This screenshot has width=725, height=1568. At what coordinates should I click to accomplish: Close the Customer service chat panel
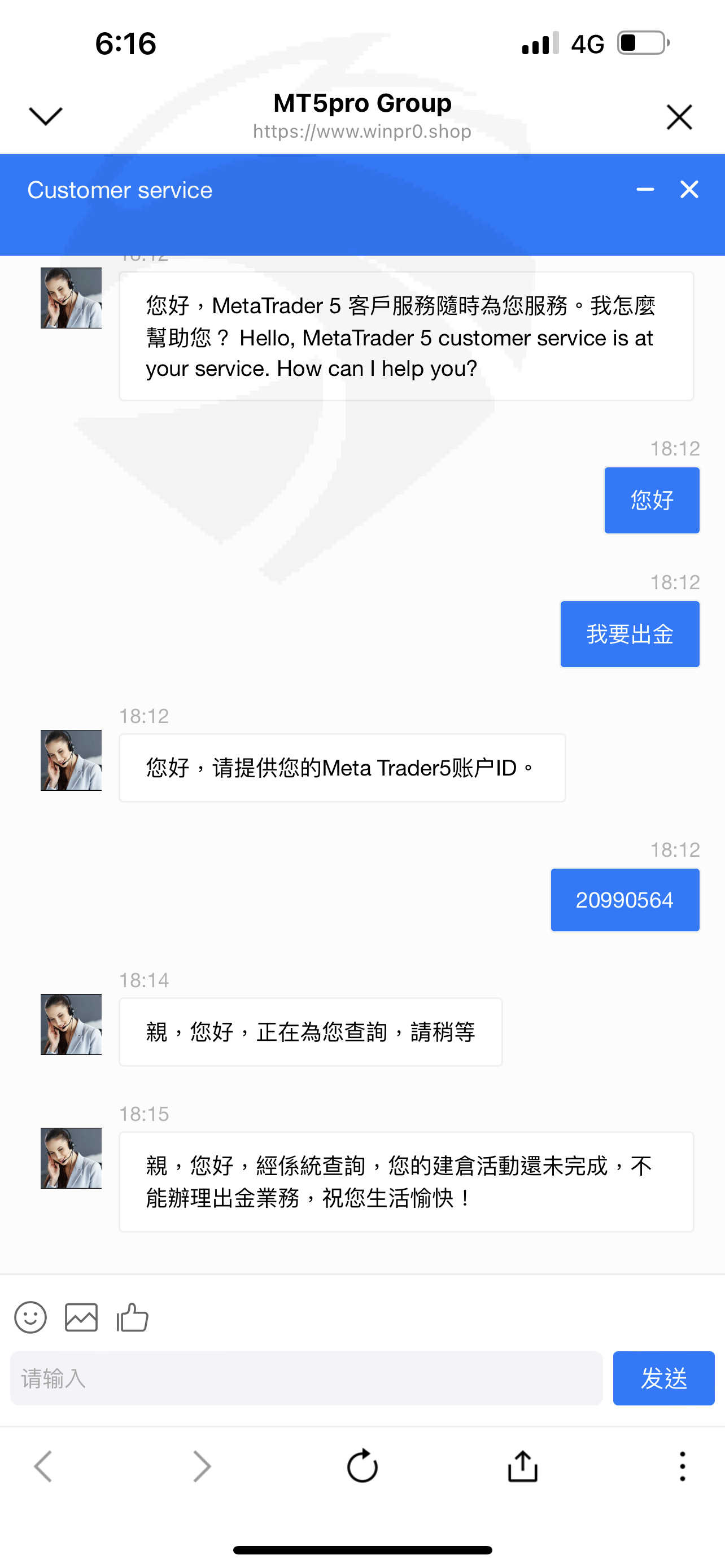tap(689, 189)
